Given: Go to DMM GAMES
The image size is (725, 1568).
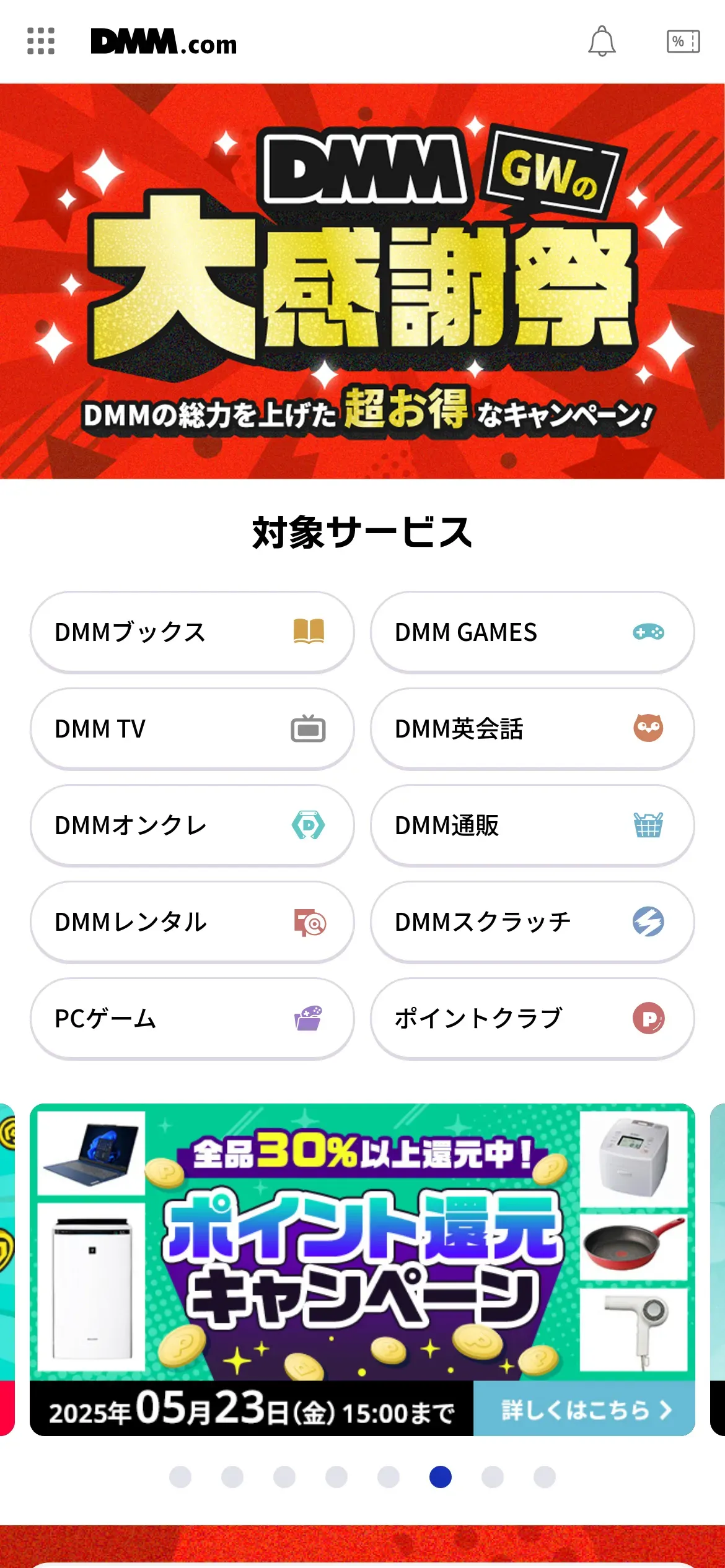Looking at the screenshot, I should [532, 632].
